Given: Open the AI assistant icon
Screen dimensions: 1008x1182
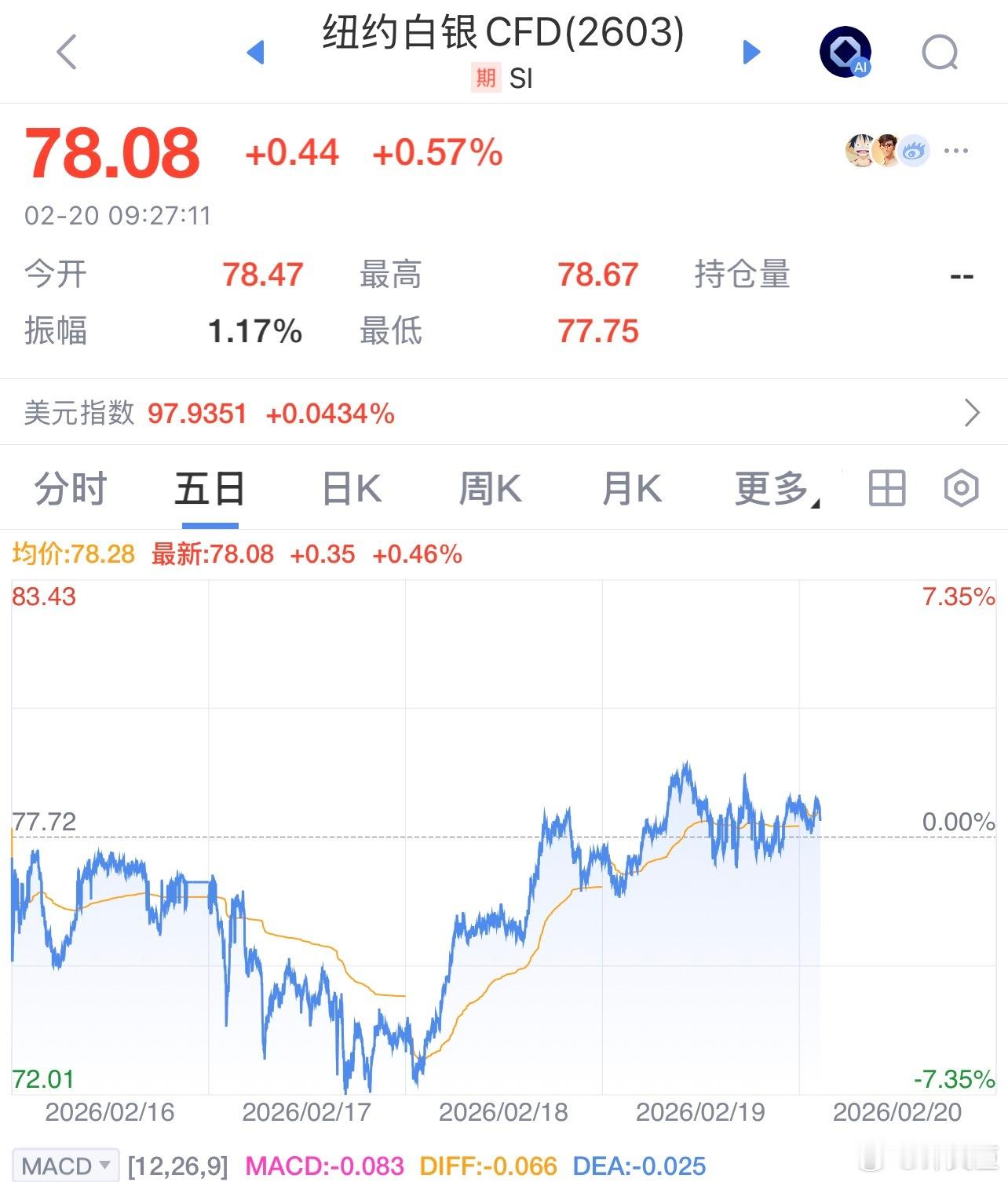Looking at the screenshot, I should [845, 50].
